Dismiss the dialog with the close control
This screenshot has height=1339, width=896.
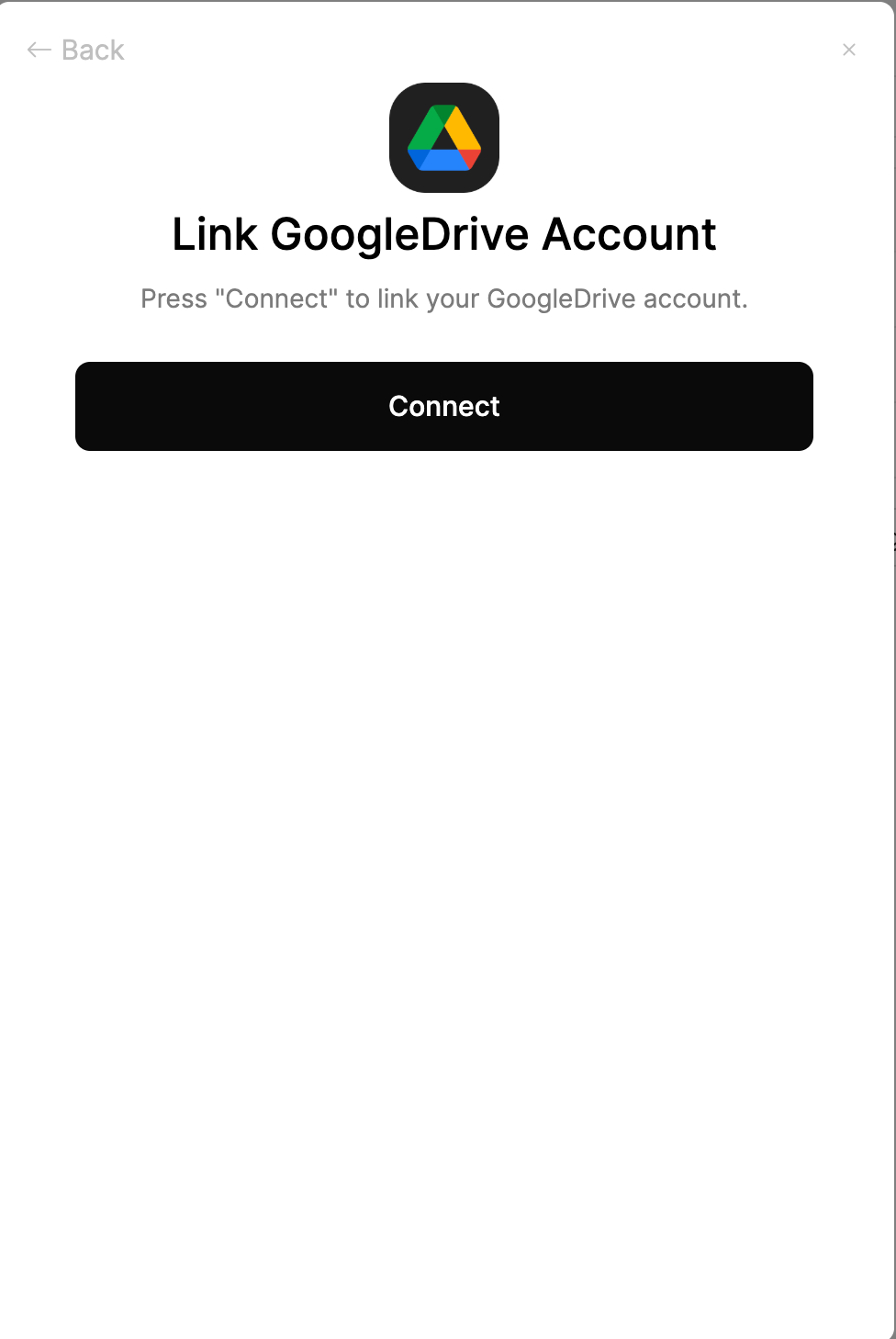(849, 50)
